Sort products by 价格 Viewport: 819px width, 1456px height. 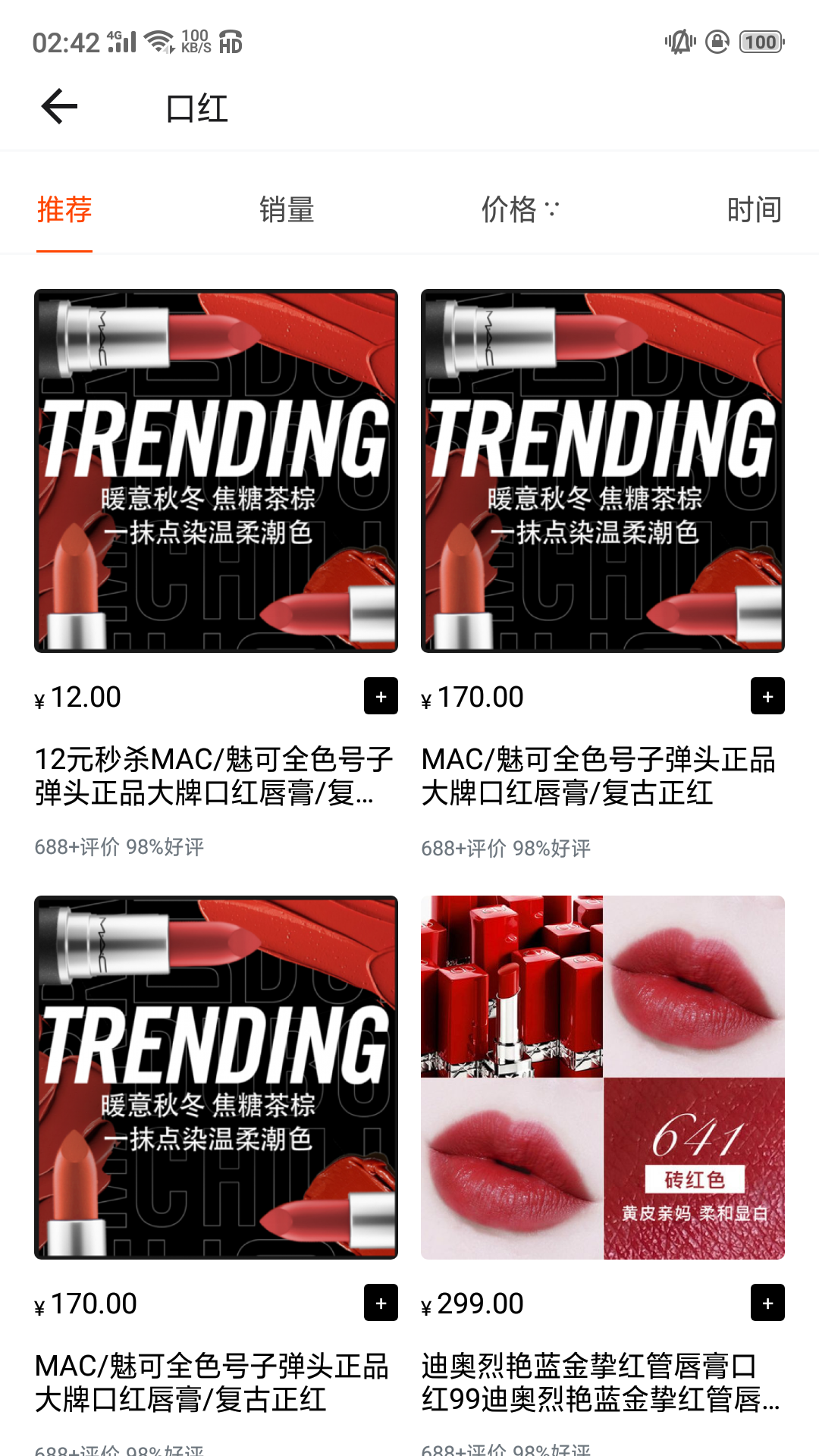[x=520, y=209]
